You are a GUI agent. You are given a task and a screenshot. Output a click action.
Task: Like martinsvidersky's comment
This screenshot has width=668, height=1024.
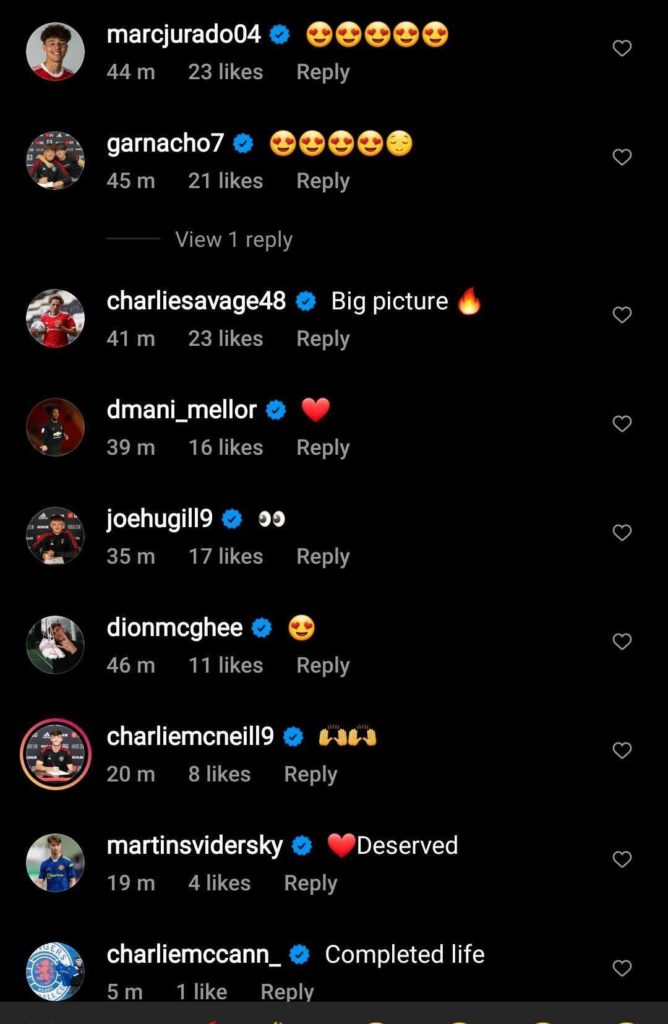(x=622, y=859)
